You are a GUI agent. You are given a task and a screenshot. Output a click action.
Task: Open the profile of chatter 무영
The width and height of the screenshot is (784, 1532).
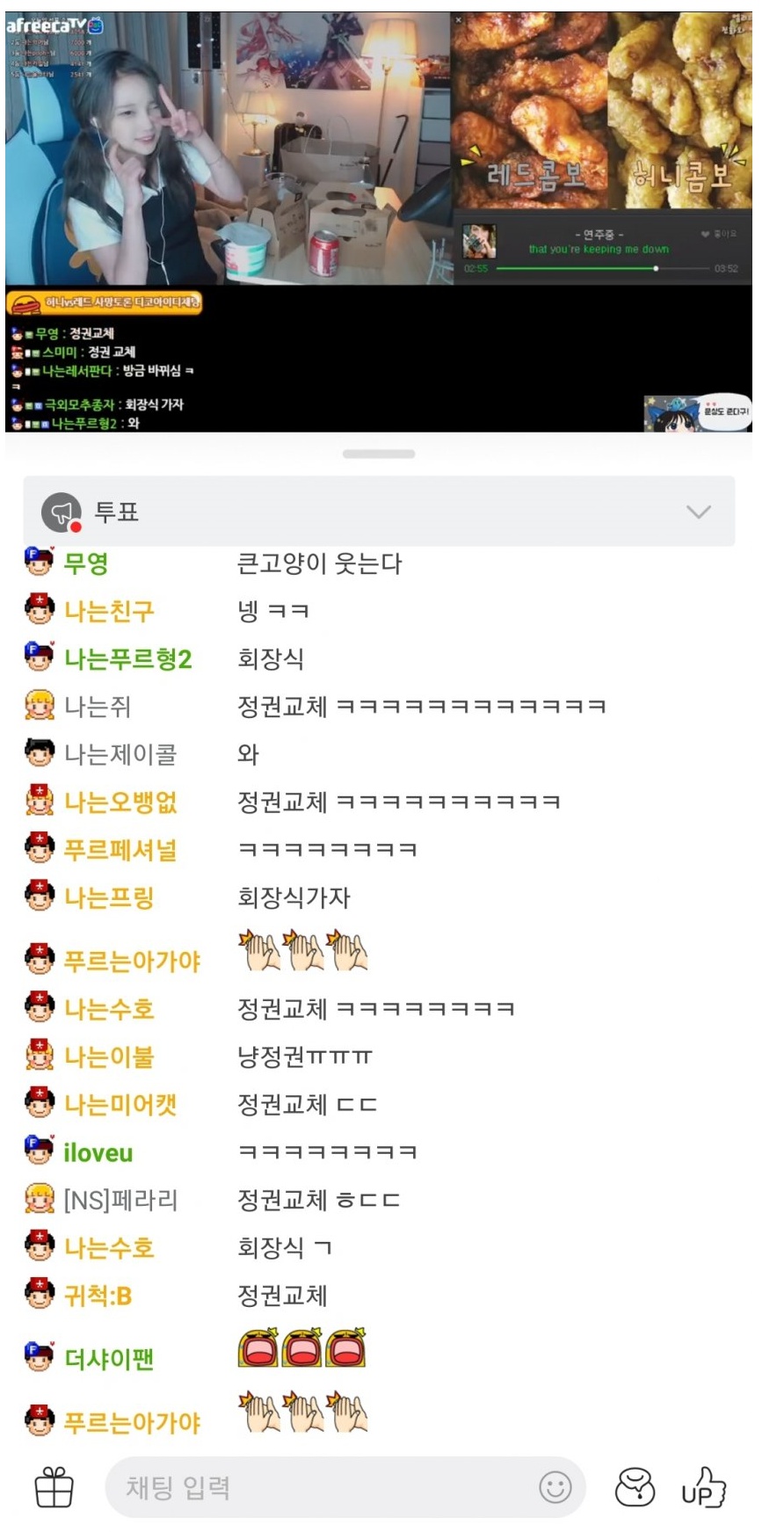pos(86,563)
